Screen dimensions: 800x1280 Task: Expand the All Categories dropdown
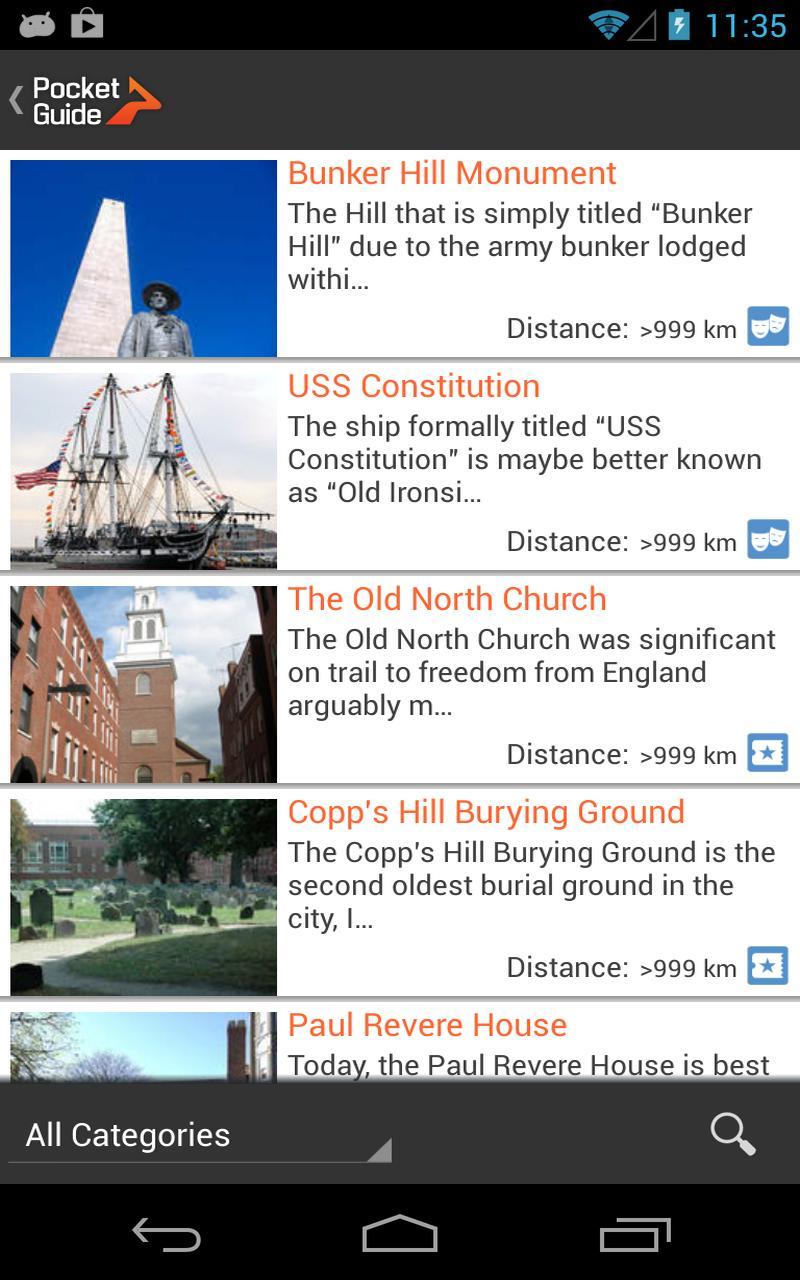tap(198, 1135)
